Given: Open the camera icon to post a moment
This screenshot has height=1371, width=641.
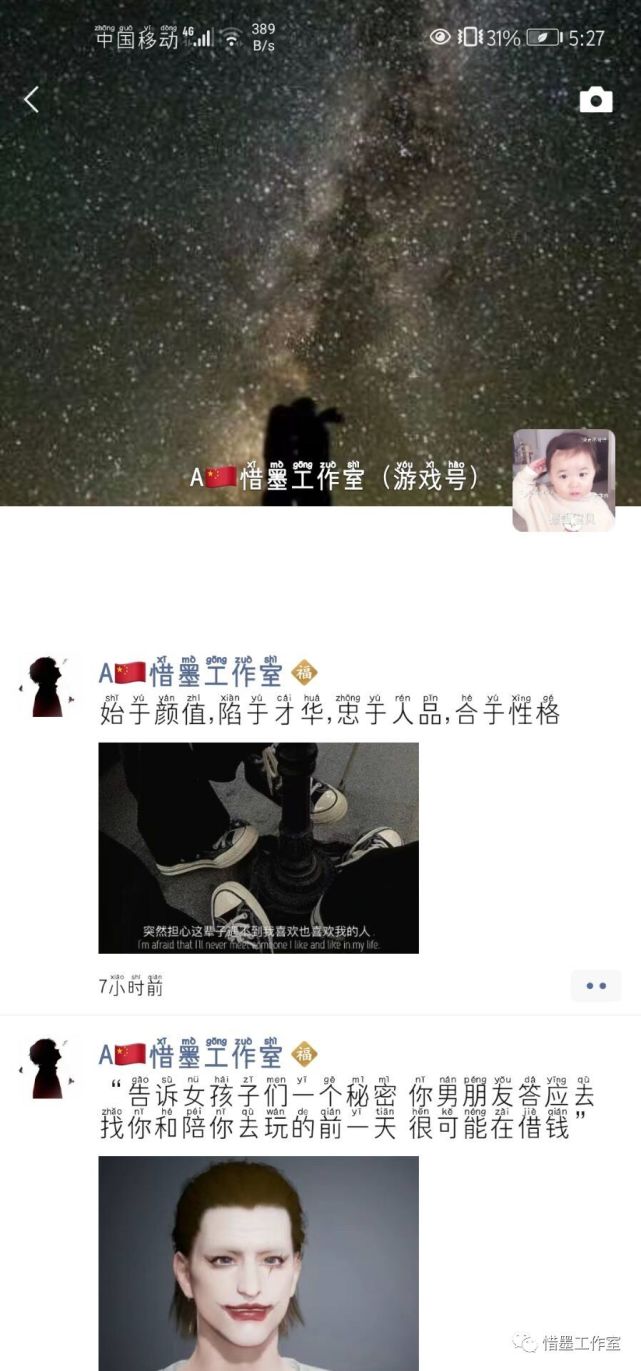Looking at the screenshot, I should [596, 100].
